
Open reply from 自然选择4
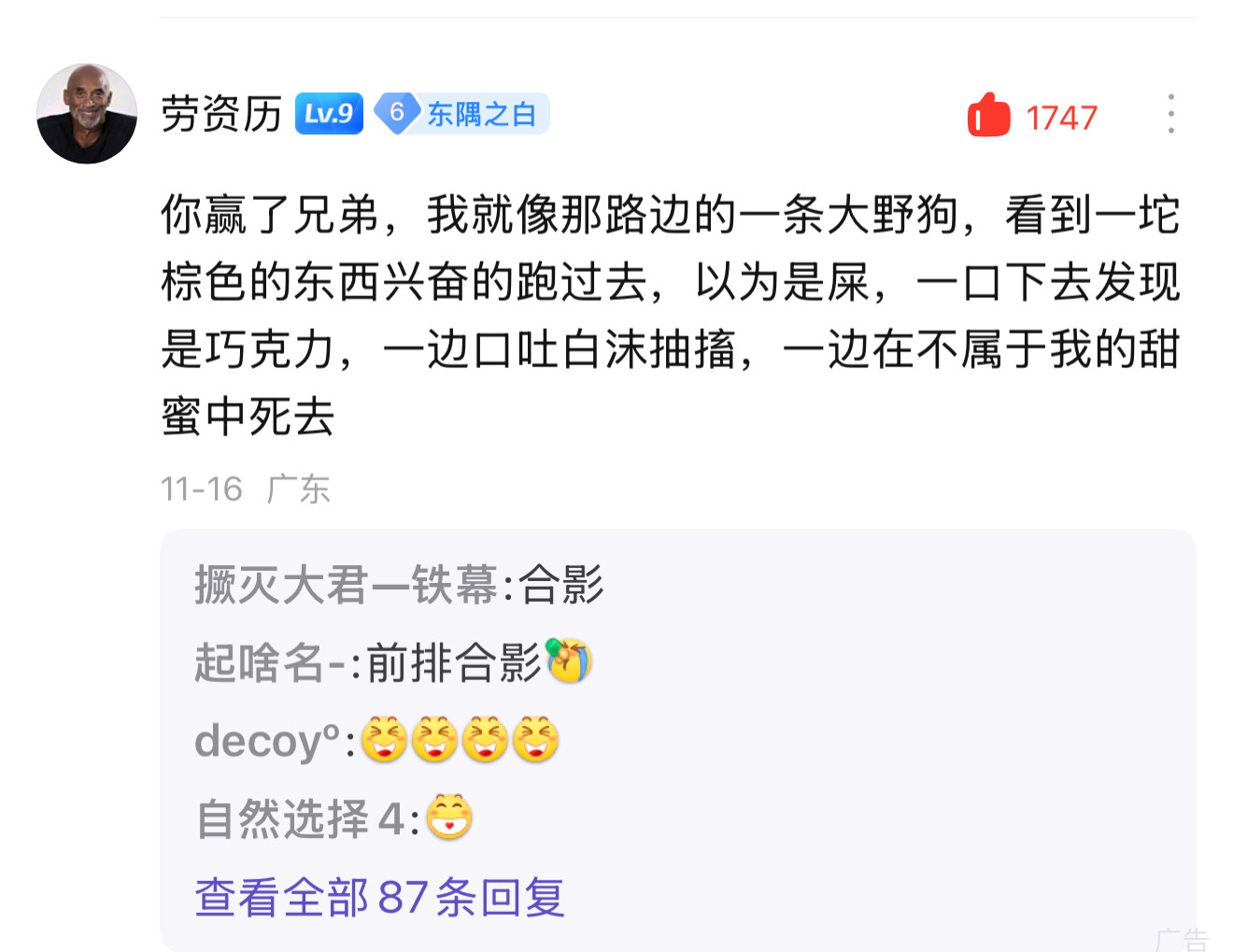[334, 819]
